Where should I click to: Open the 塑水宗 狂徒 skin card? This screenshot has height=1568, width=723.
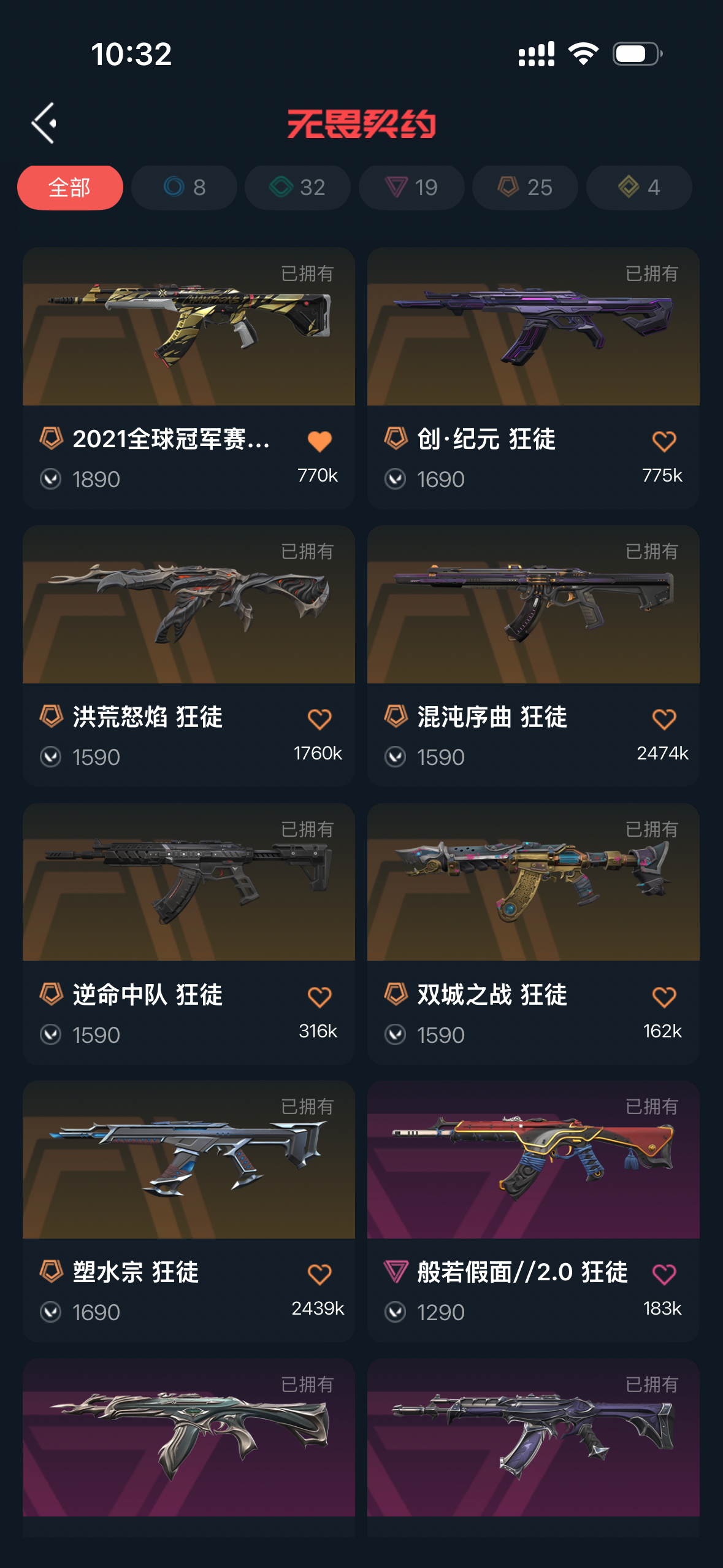click(x=189, y=1211)
